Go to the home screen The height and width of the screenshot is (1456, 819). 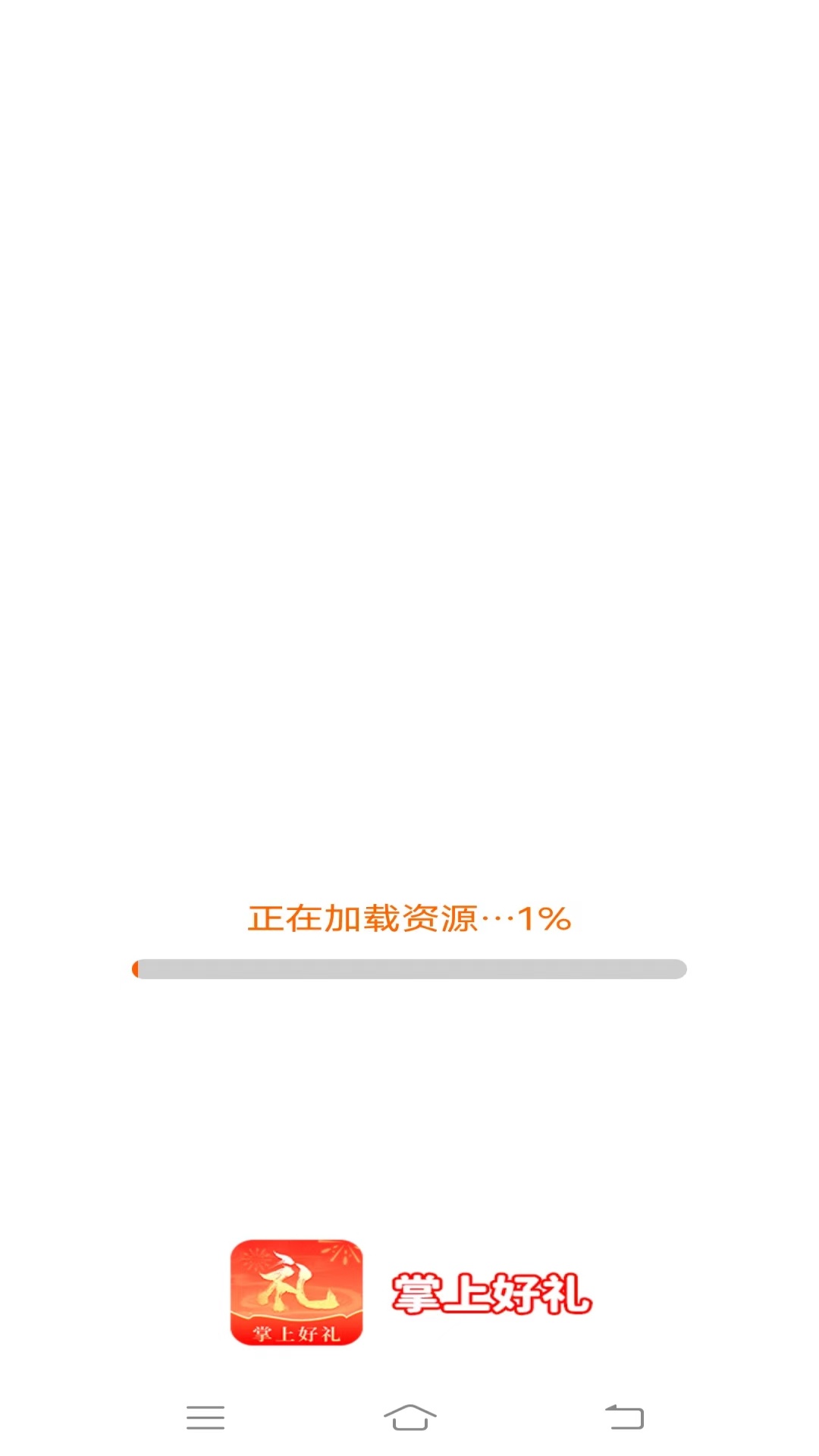(x=410, y=1417)
